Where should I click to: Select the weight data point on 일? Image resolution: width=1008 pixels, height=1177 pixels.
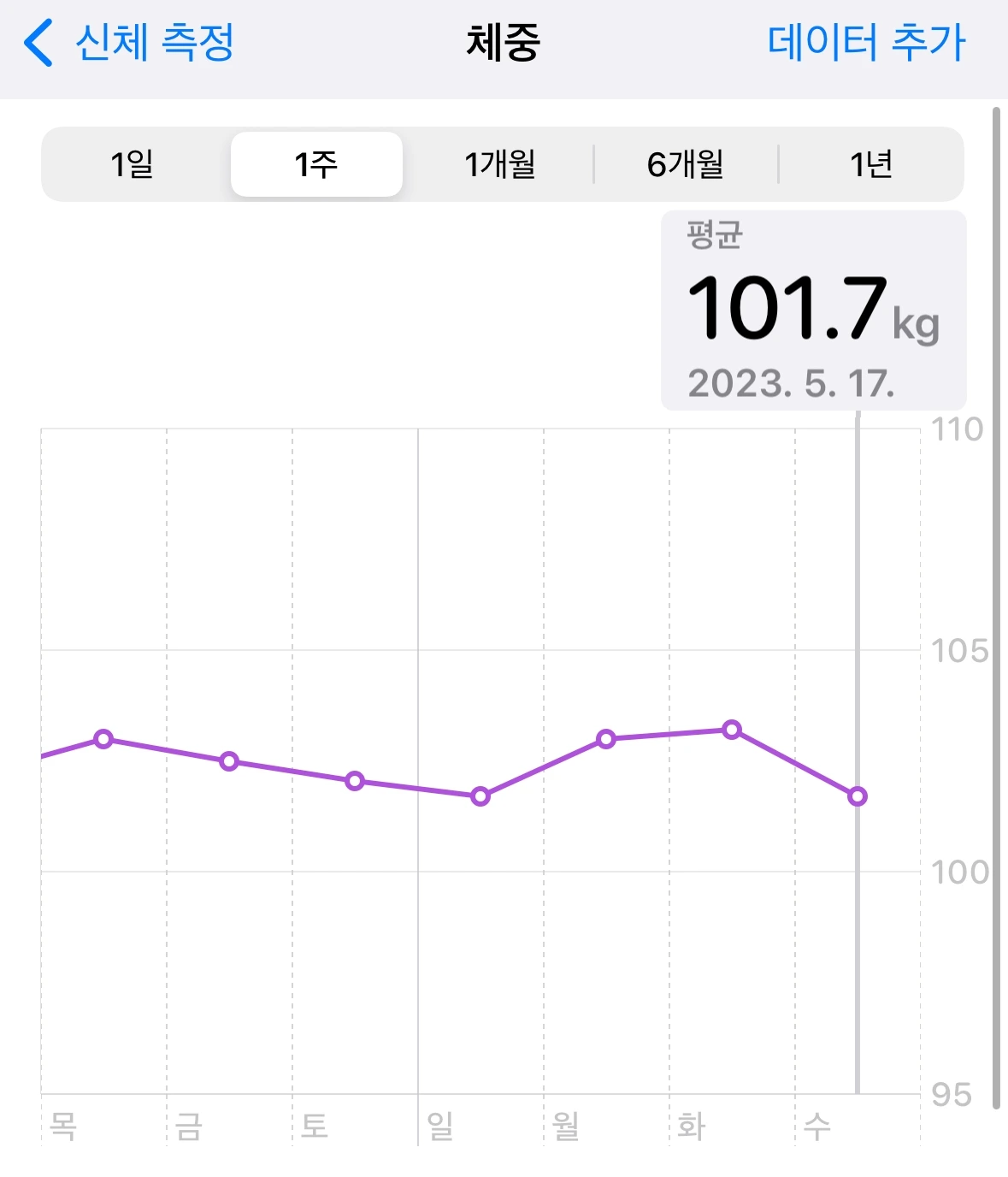(480, 796)
